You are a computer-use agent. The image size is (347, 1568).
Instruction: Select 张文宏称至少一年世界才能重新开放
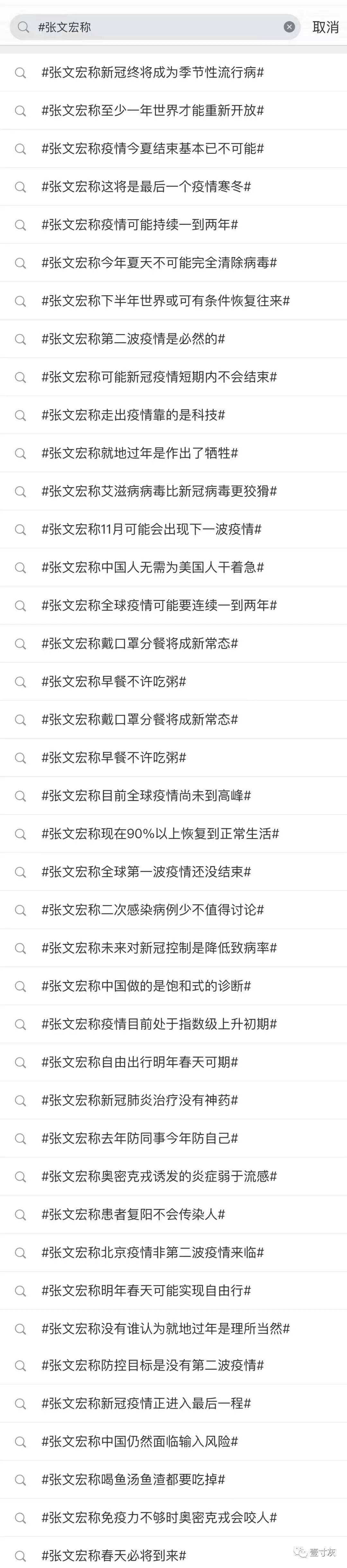pos(173,110)
